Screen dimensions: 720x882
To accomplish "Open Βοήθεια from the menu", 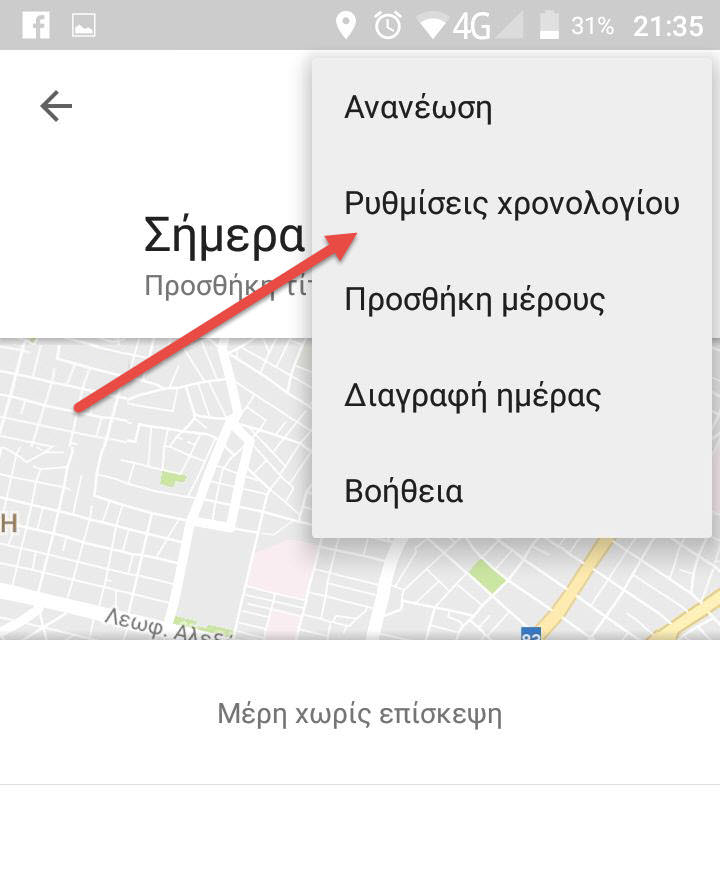I will pyautogui.click(x=403, y=491).
